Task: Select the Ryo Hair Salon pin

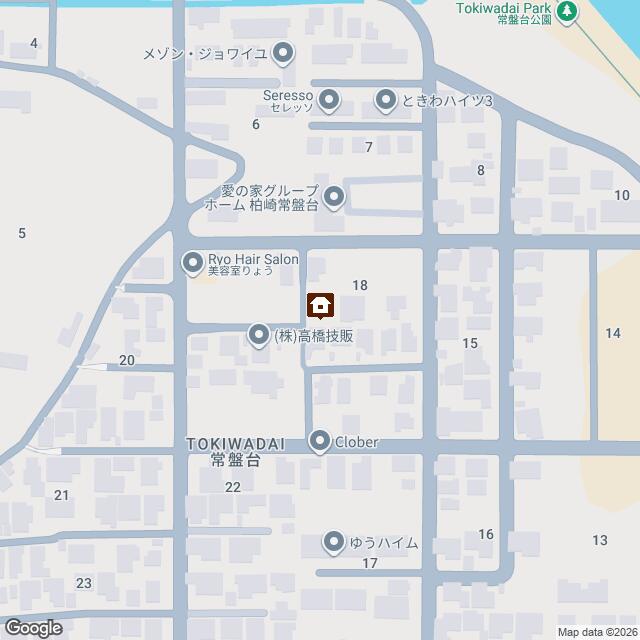Action: [x=192, y=263]
